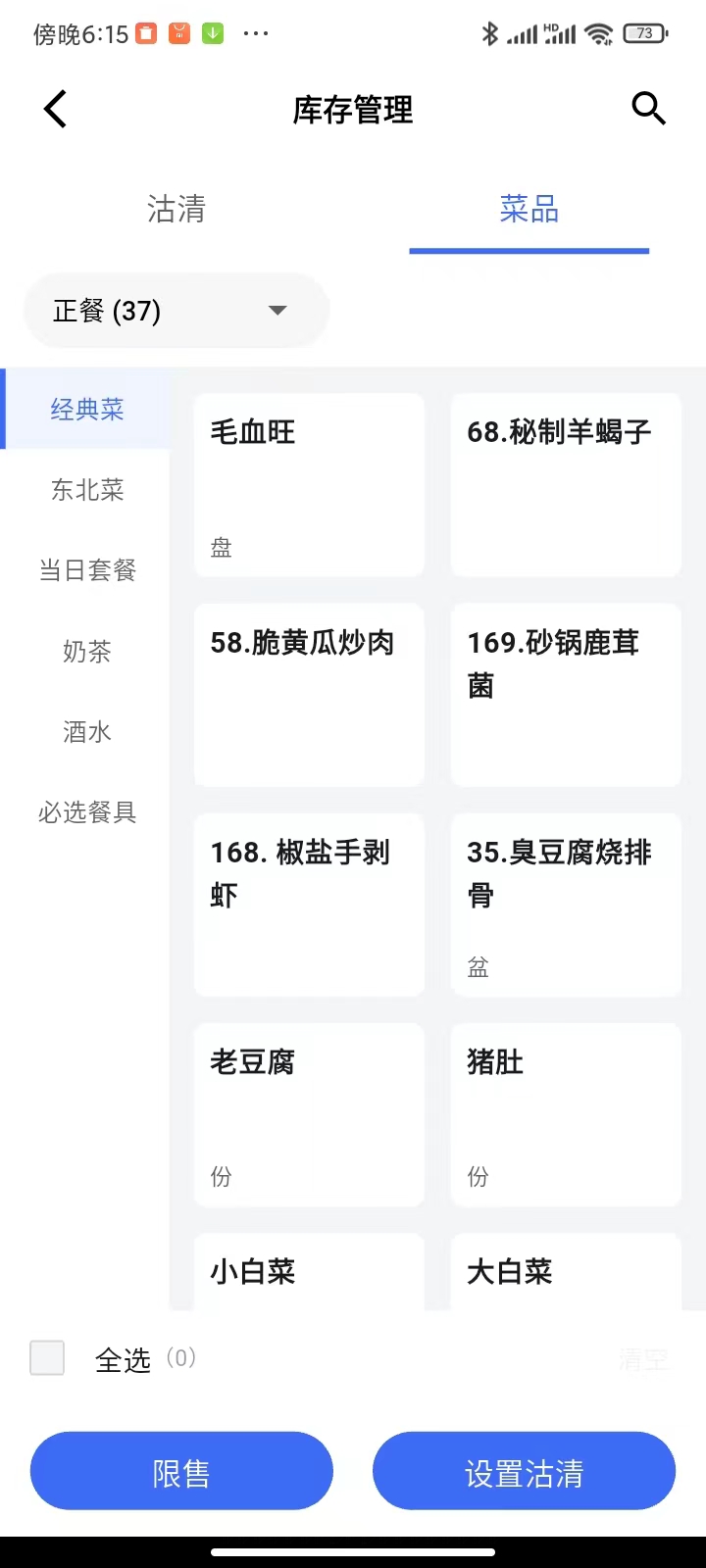Choose the 168.椒盐手剥虾 card
The image size is (706, 1568).
pos(309,905)
